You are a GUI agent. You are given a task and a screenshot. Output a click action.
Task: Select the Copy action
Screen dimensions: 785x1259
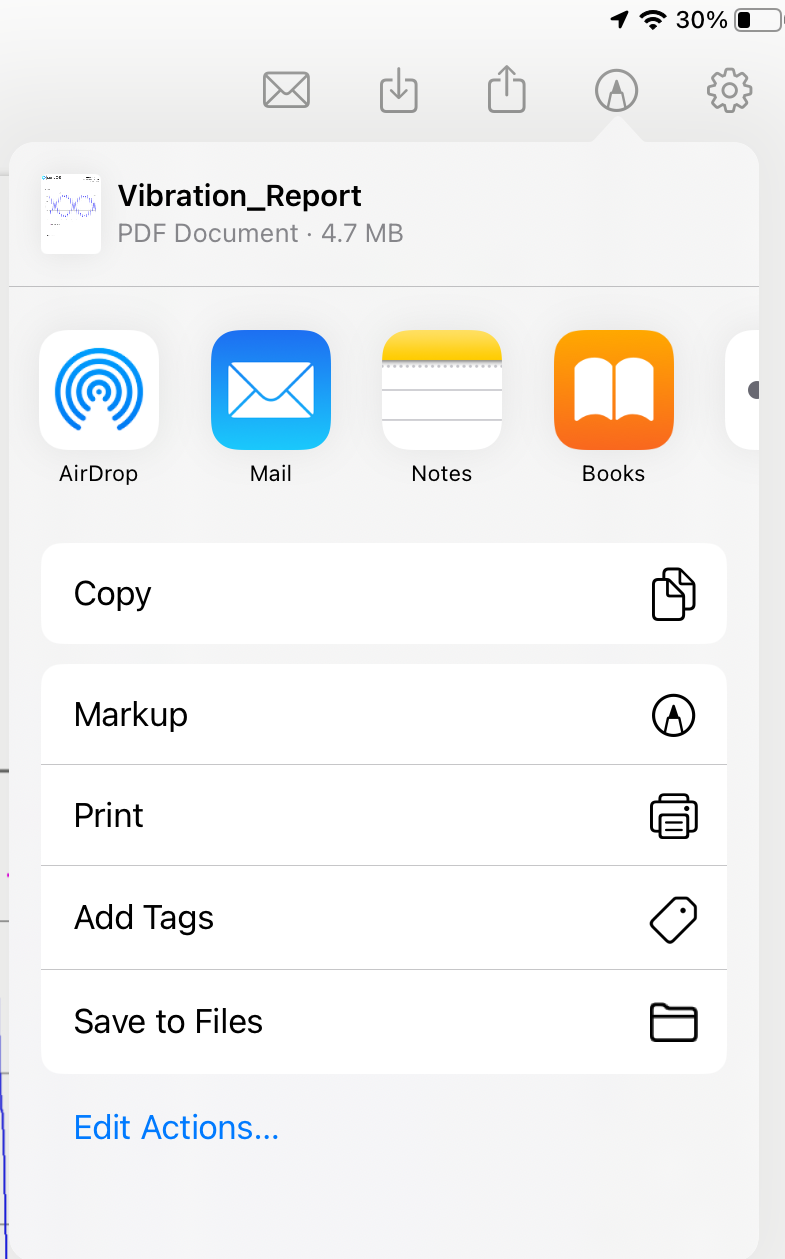click(384, 594)
